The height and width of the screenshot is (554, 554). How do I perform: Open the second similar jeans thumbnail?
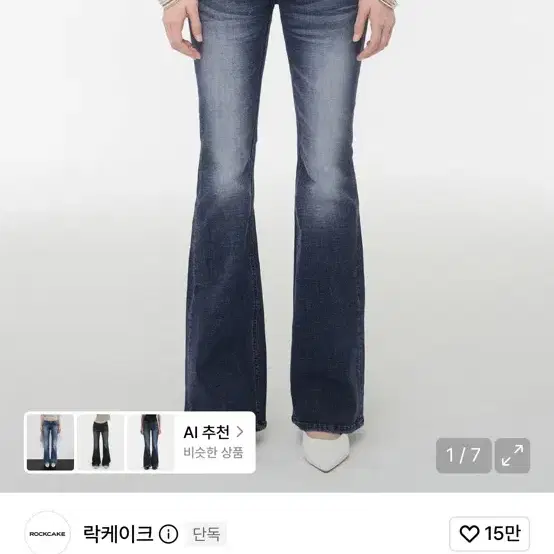(x=101, y=442)
